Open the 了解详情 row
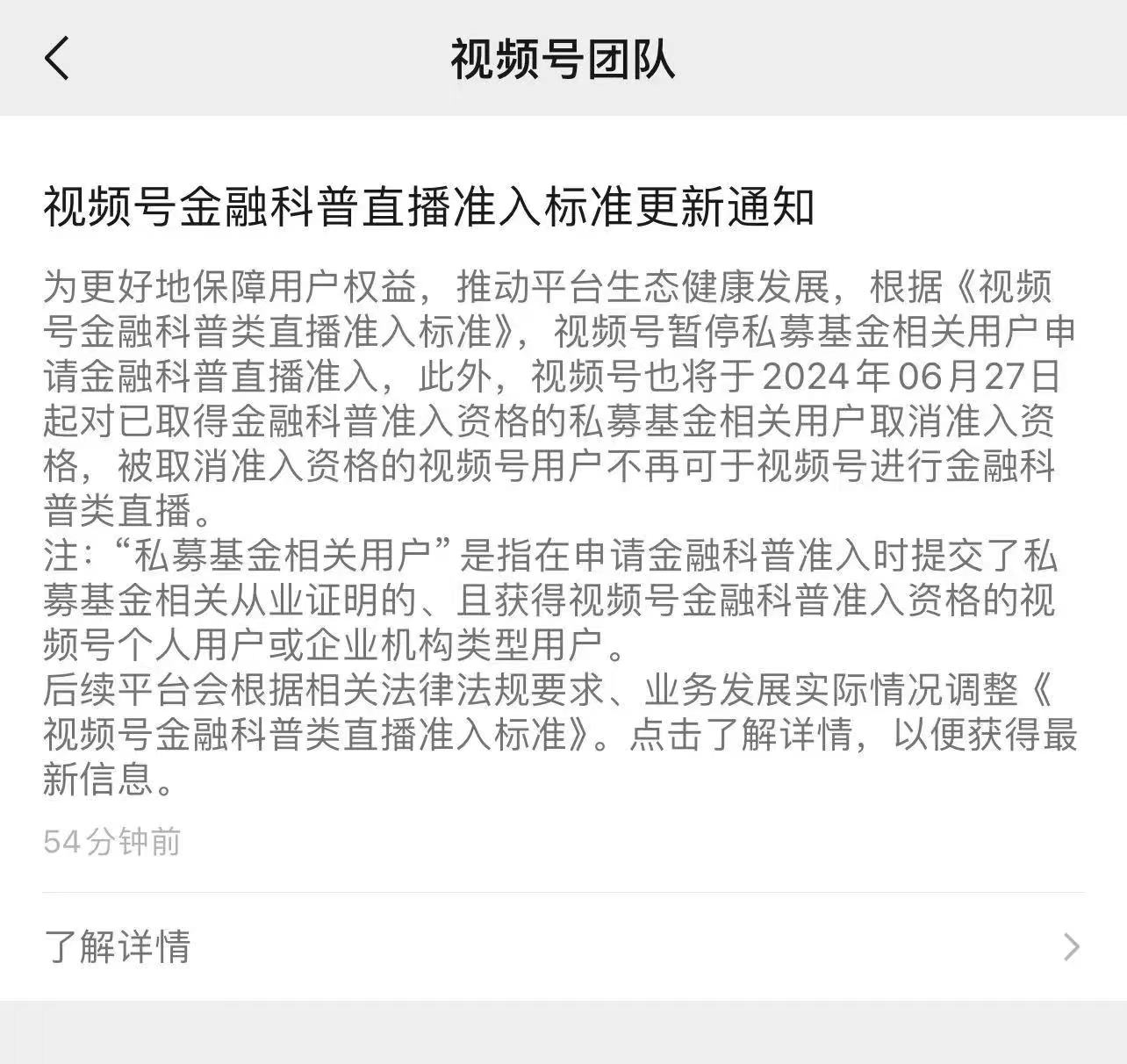The image size is (1127, 1064). (562, 947)
